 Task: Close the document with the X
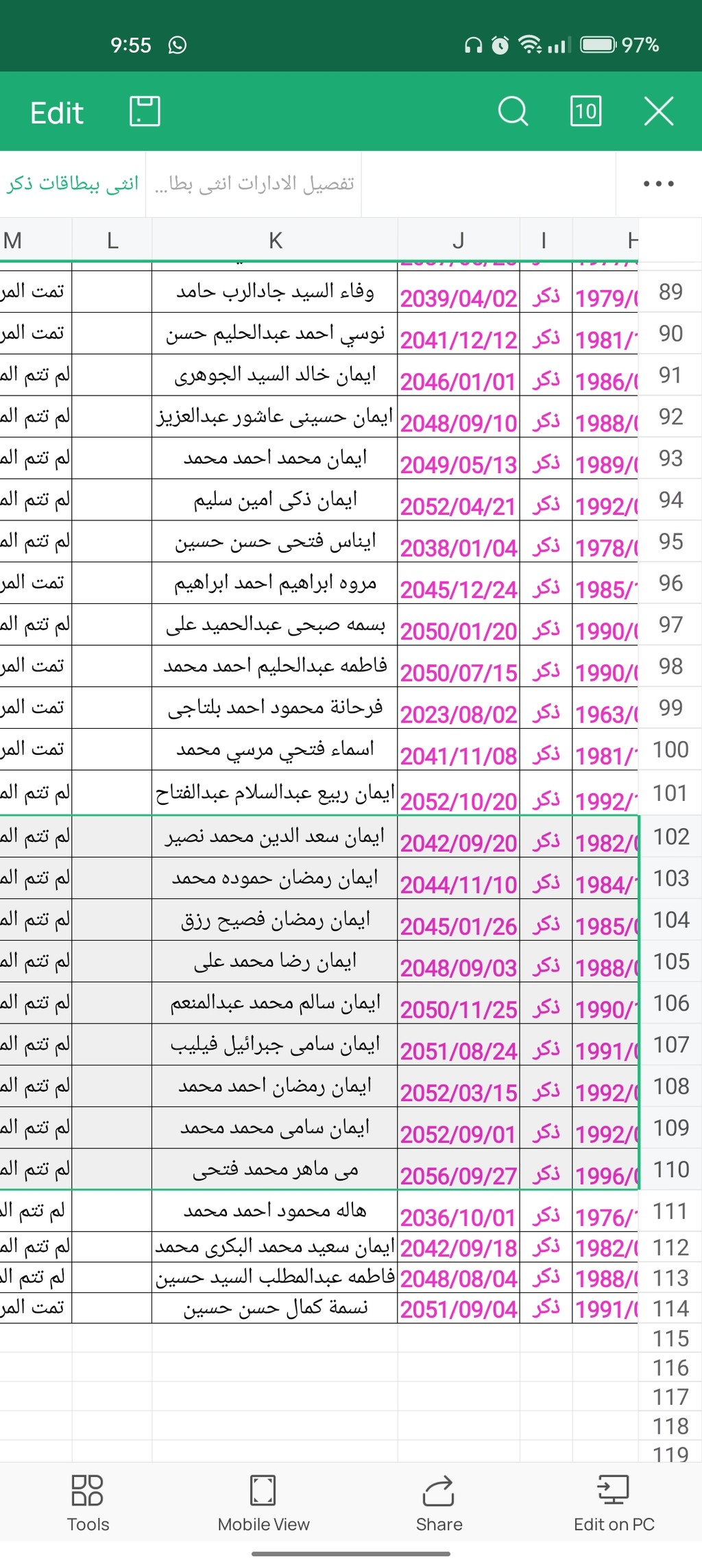click(659, 111)
